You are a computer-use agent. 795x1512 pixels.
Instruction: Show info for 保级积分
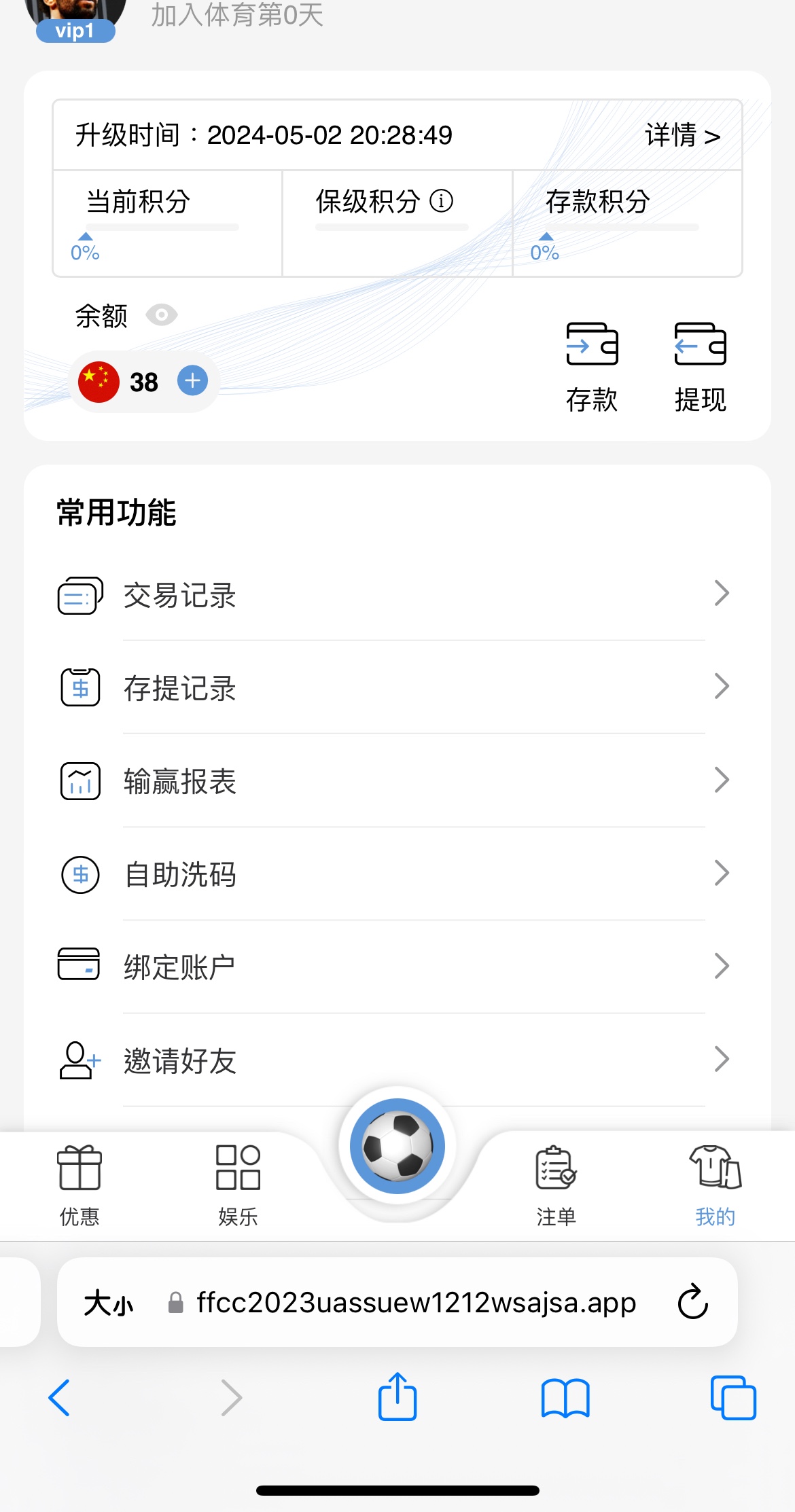(442, 201)
